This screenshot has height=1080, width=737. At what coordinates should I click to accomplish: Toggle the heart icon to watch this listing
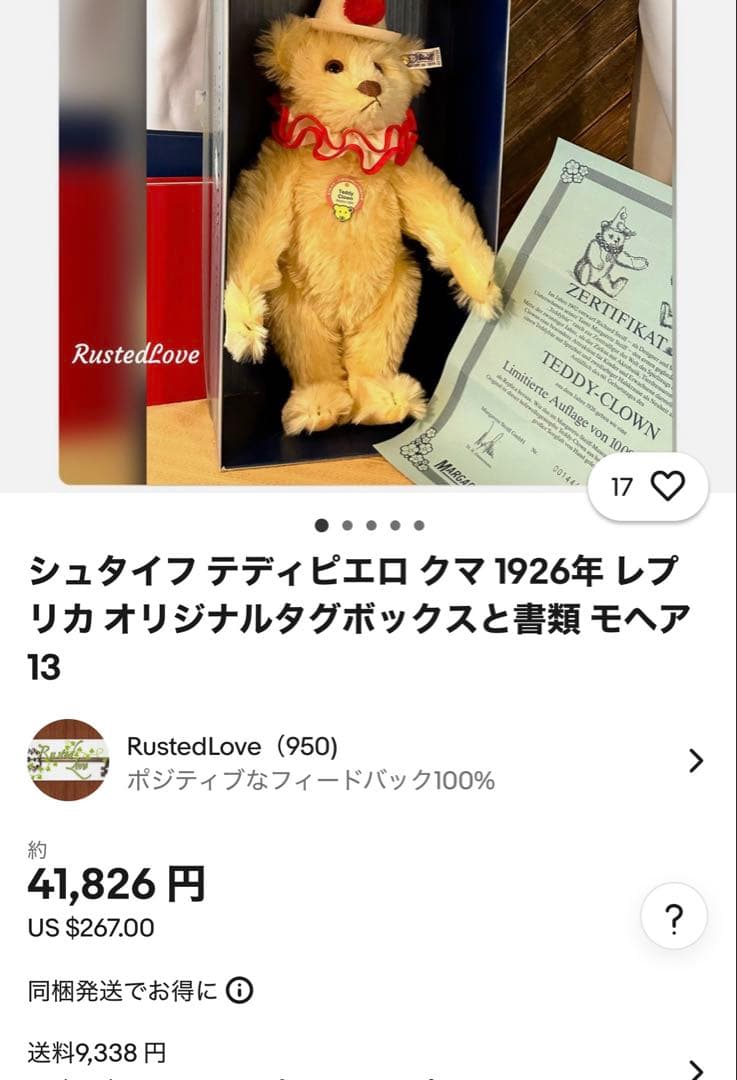pos(666,487)
